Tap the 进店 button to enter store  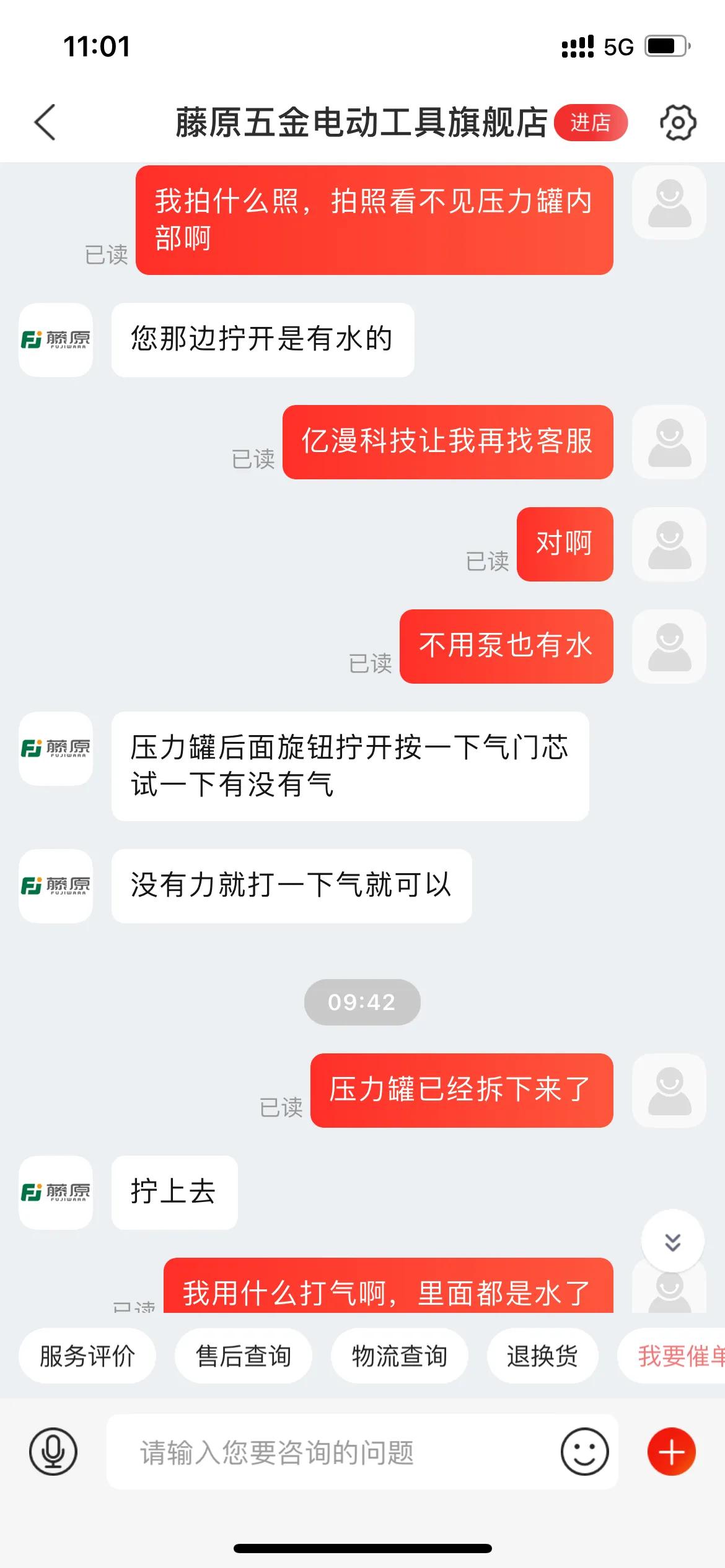(592, 123)
